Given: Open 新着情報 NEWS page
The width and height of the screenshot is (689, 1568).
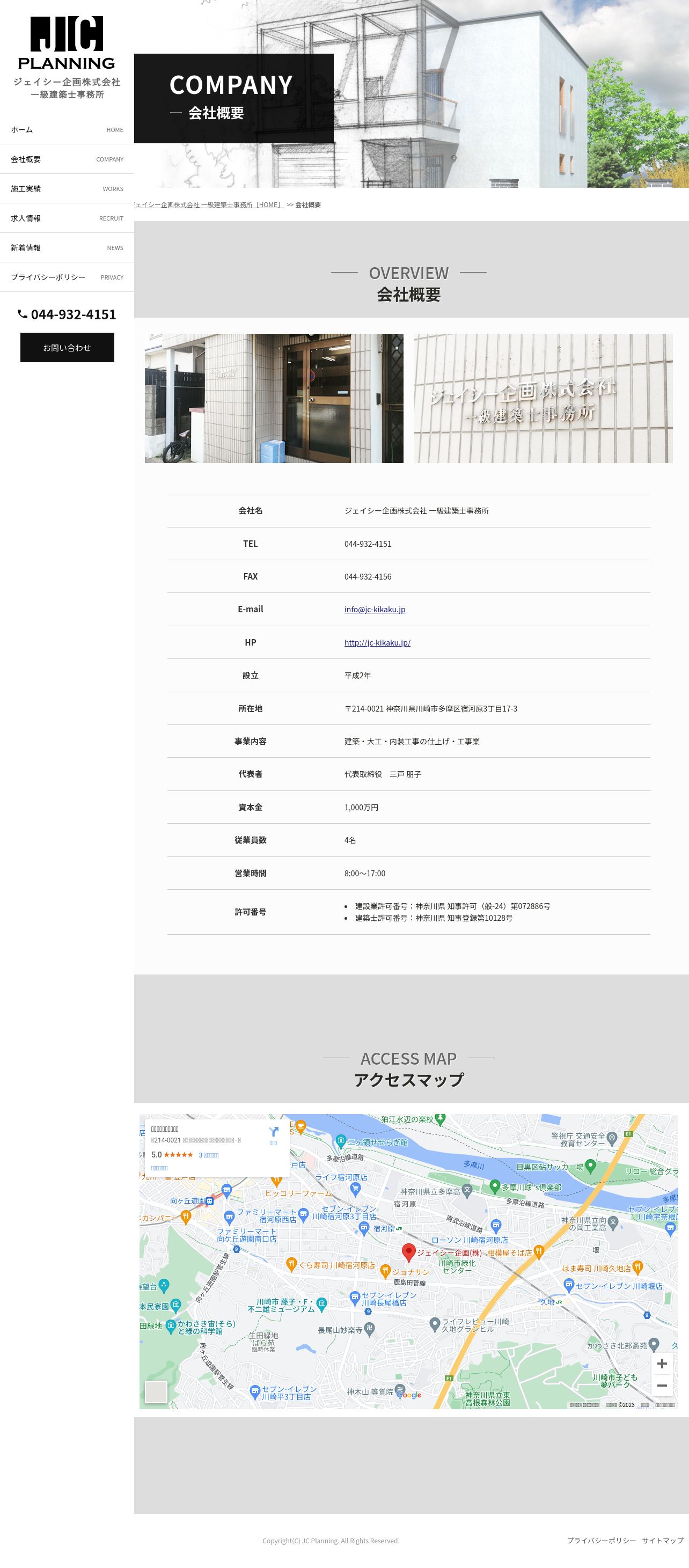Looking at the screenshot, I should tap(67, 248).
